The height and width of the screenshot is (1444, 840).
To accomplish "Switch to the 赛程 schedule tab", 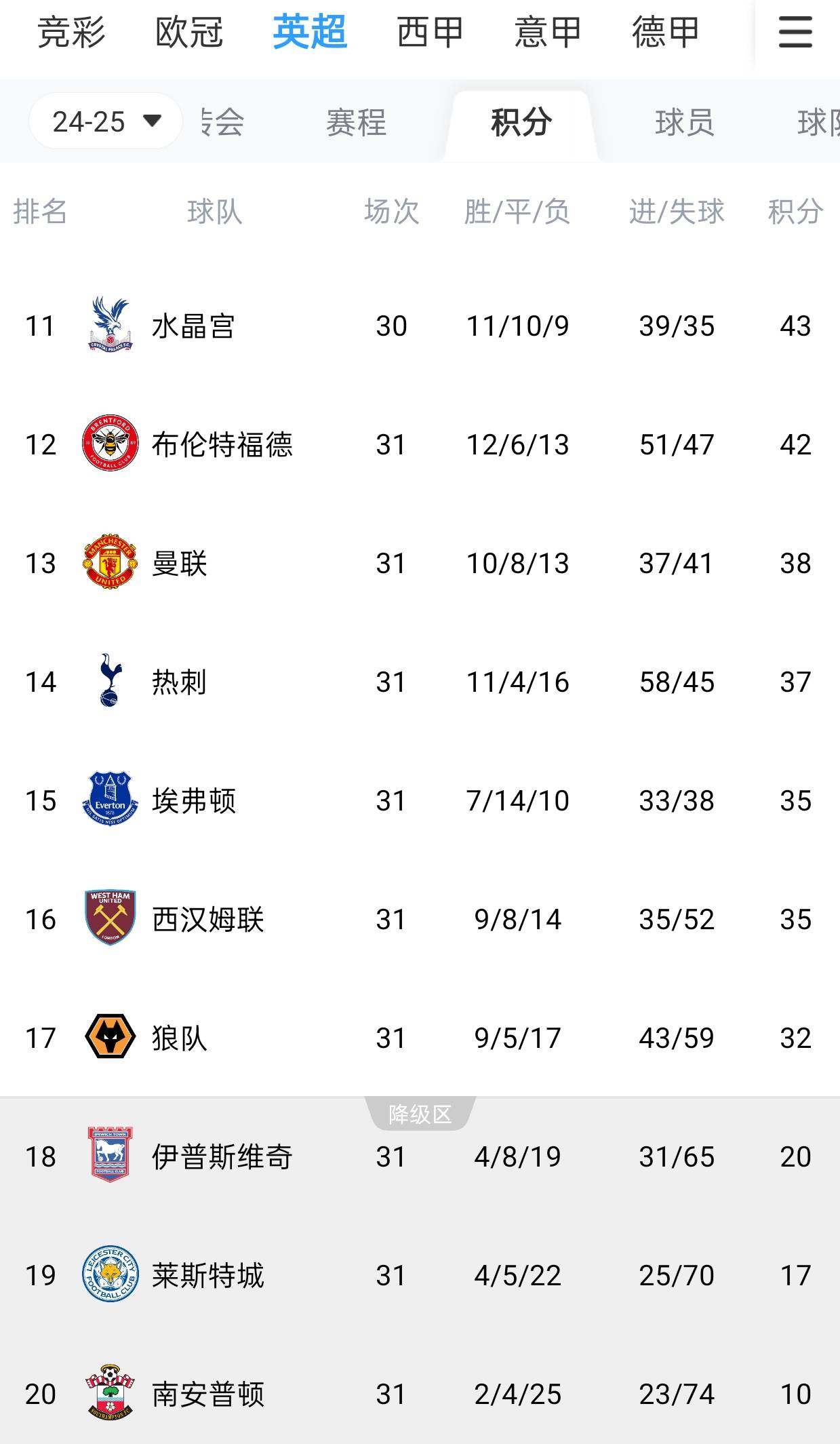I will tap(356, 123).
